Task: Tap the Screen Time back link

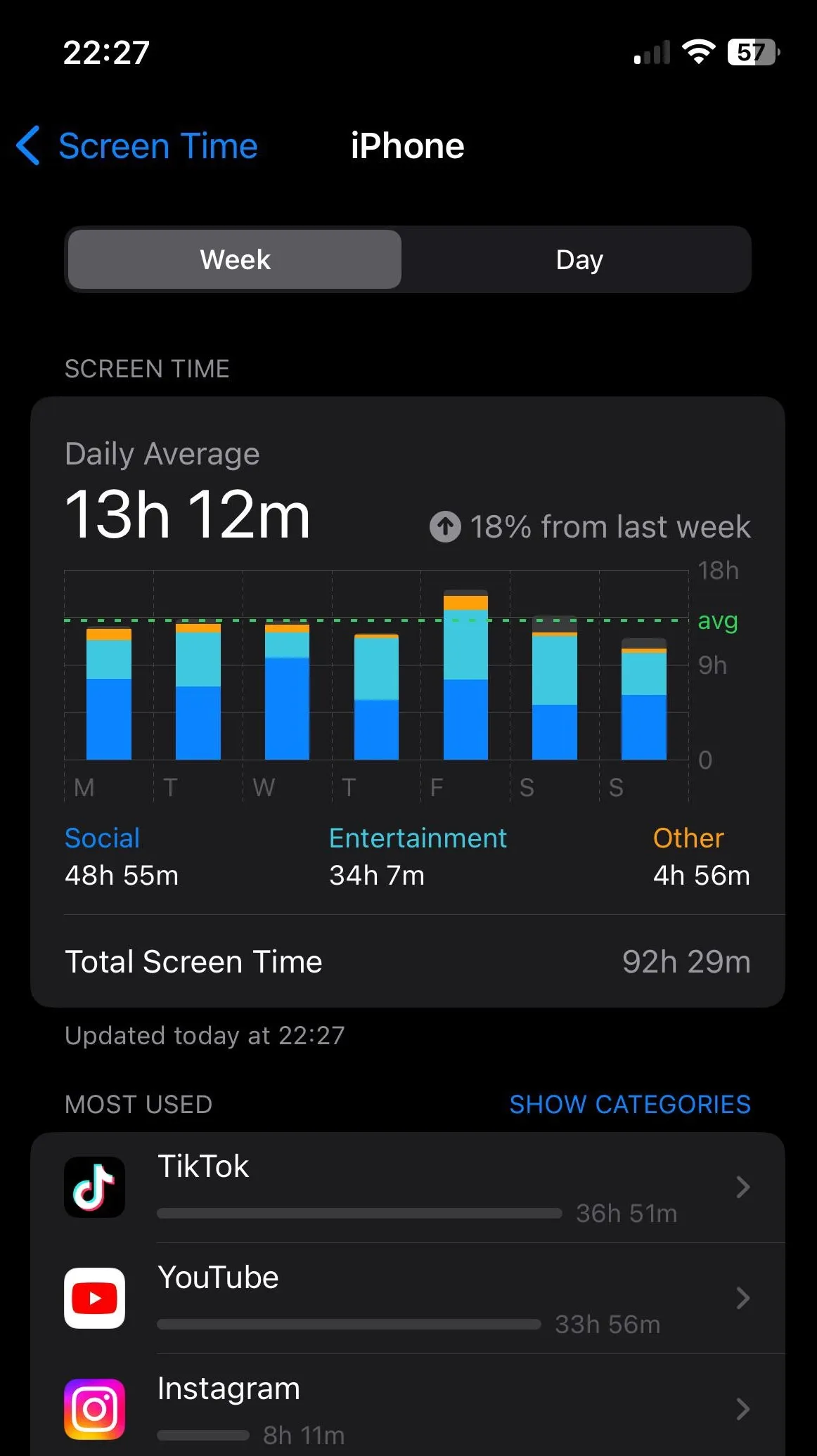Action: point(157,146)
